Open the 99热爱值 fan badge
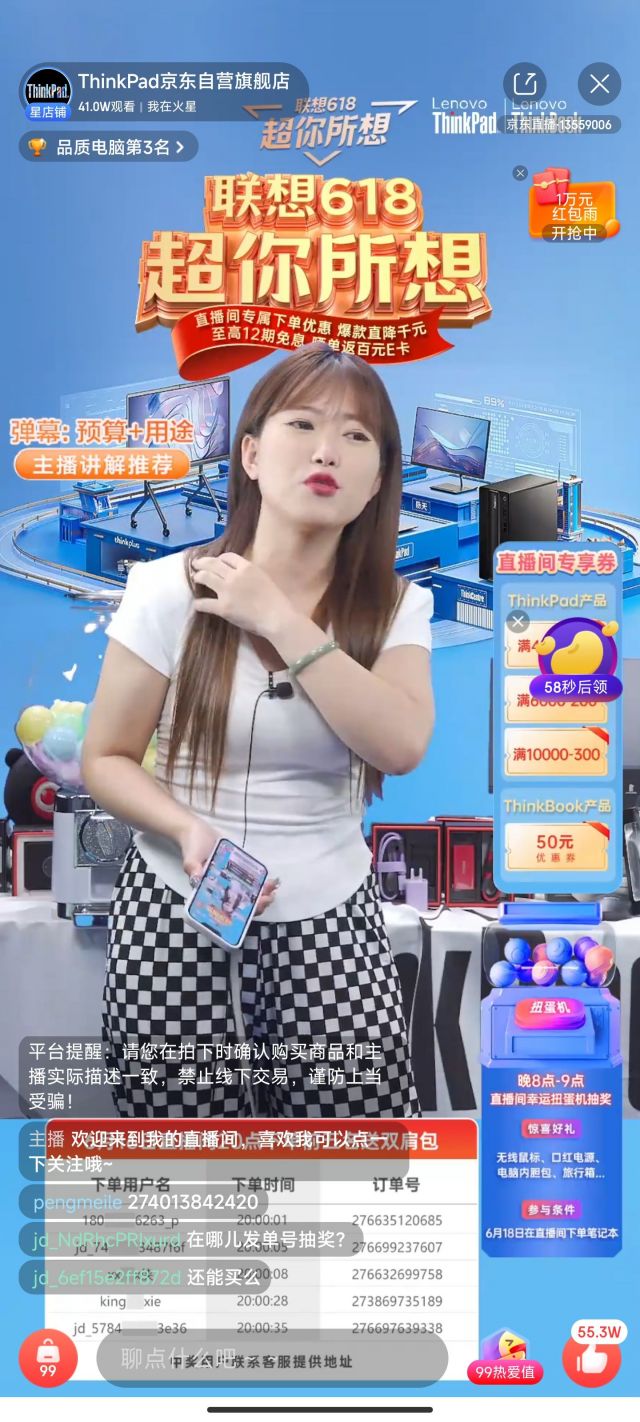 505,1358
